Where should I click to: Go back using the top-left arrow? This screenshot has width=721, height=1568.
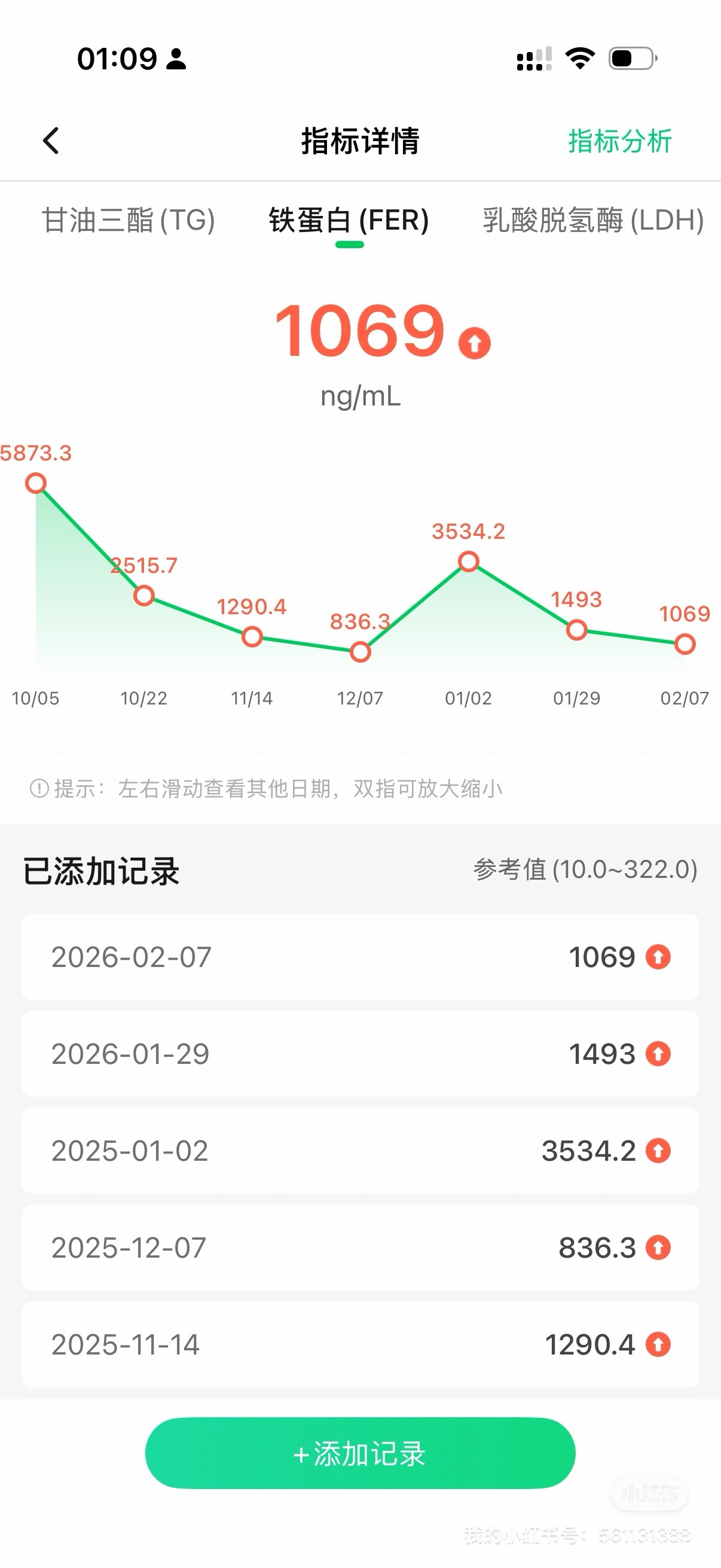(51, 141)
